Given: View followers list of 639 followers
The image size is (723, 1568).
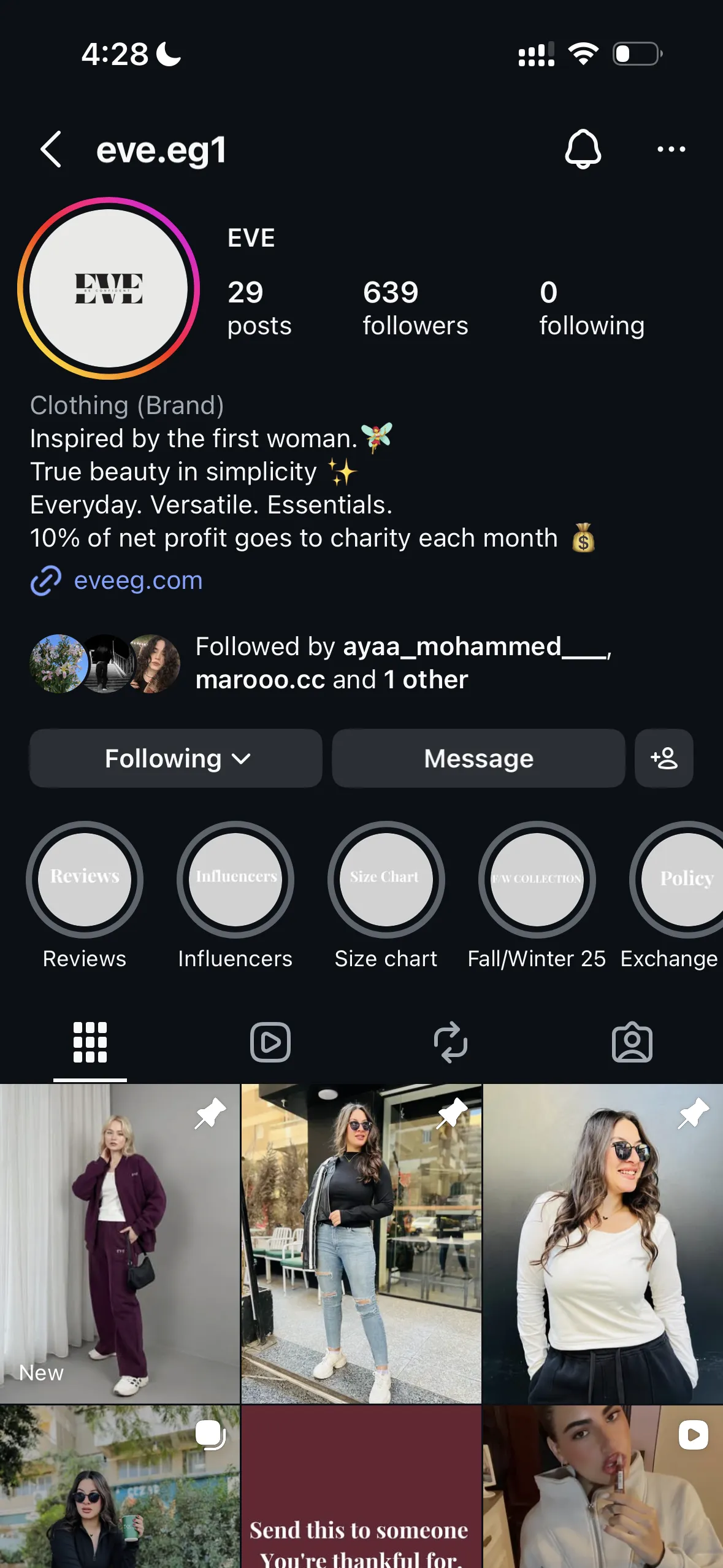Looking at the screenshot, I should [x=415, y=309].
